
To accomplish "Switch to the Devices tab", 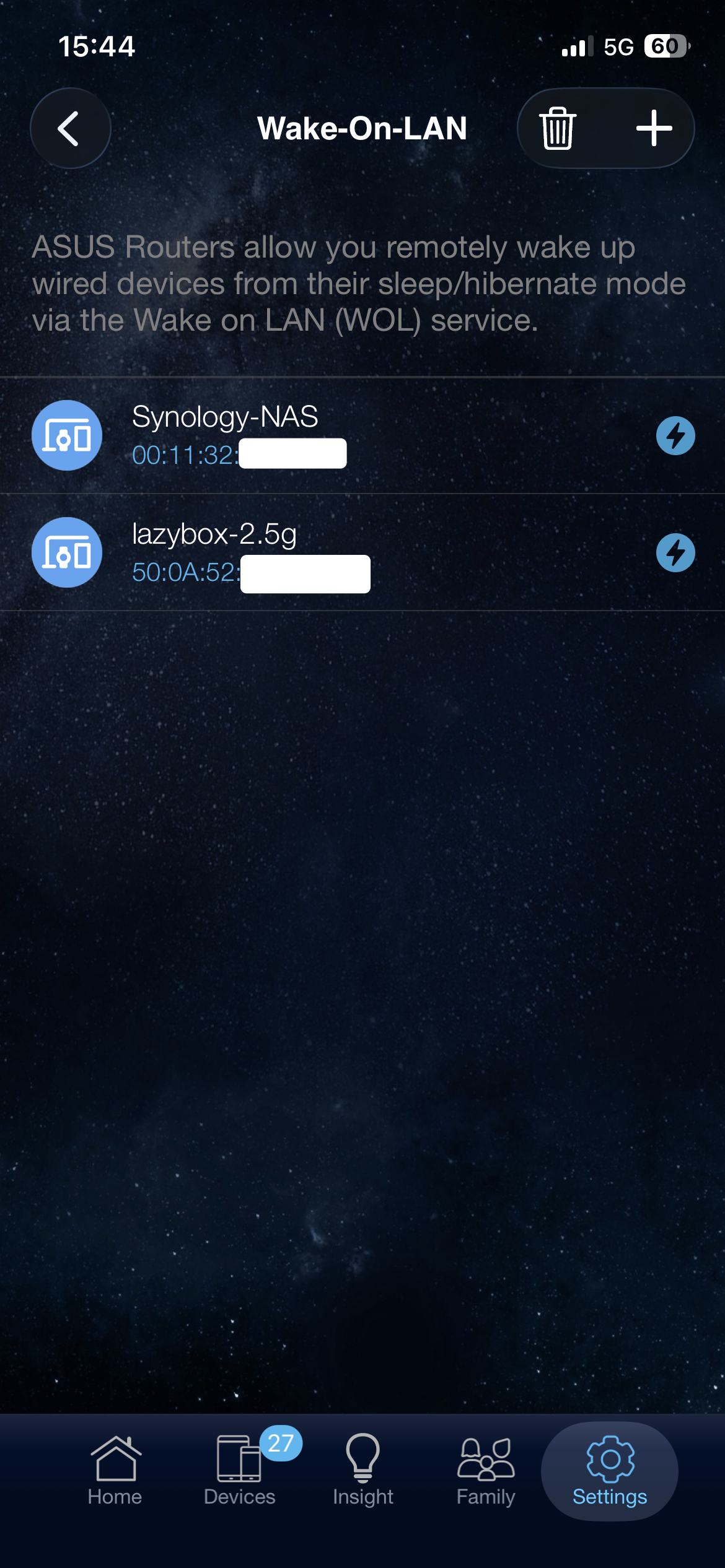I will (x=240, y=1471).
